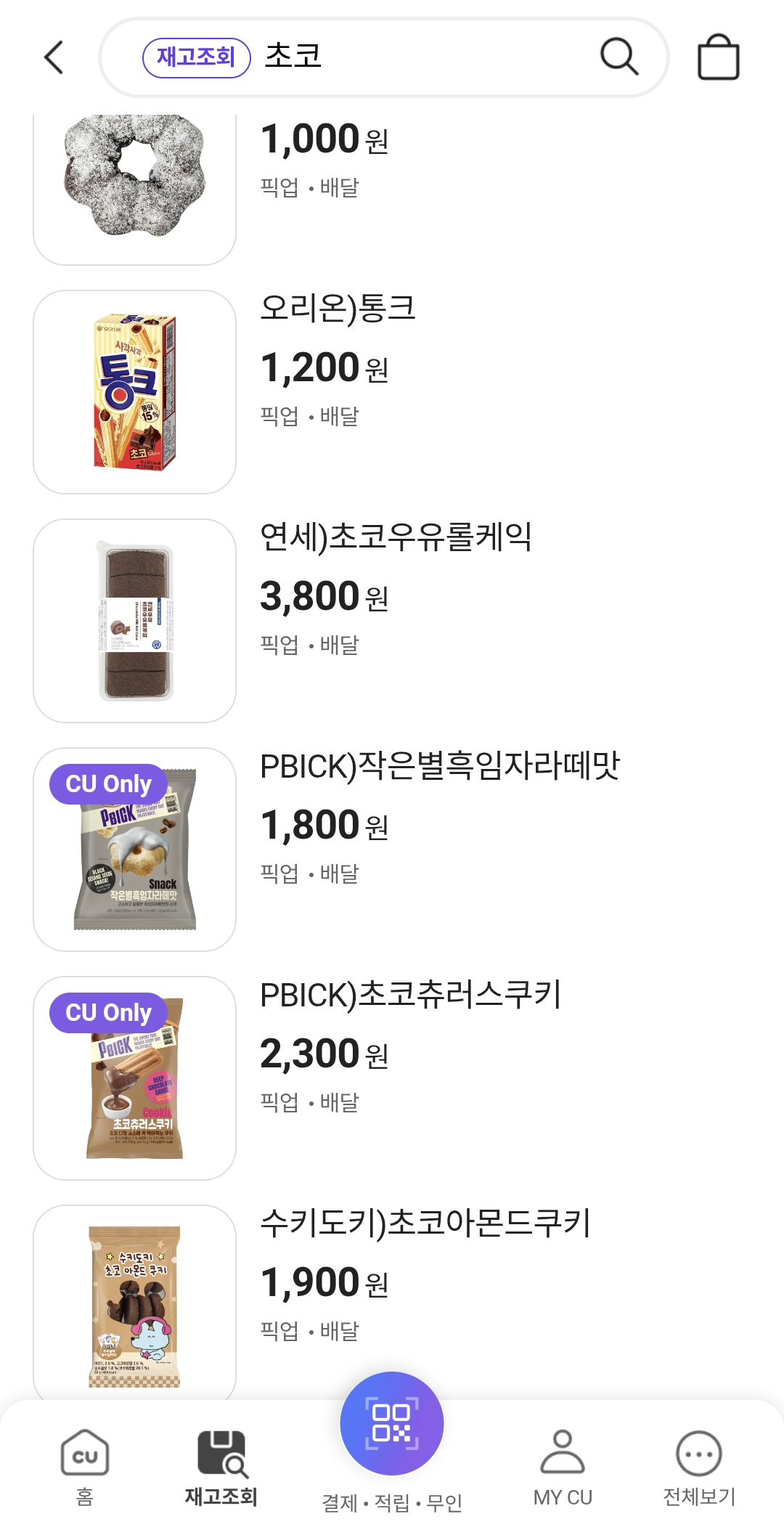Select the 재고조회 bottom tab
This screenshot has height=1535, width=784.
[x=221, y=1467]
